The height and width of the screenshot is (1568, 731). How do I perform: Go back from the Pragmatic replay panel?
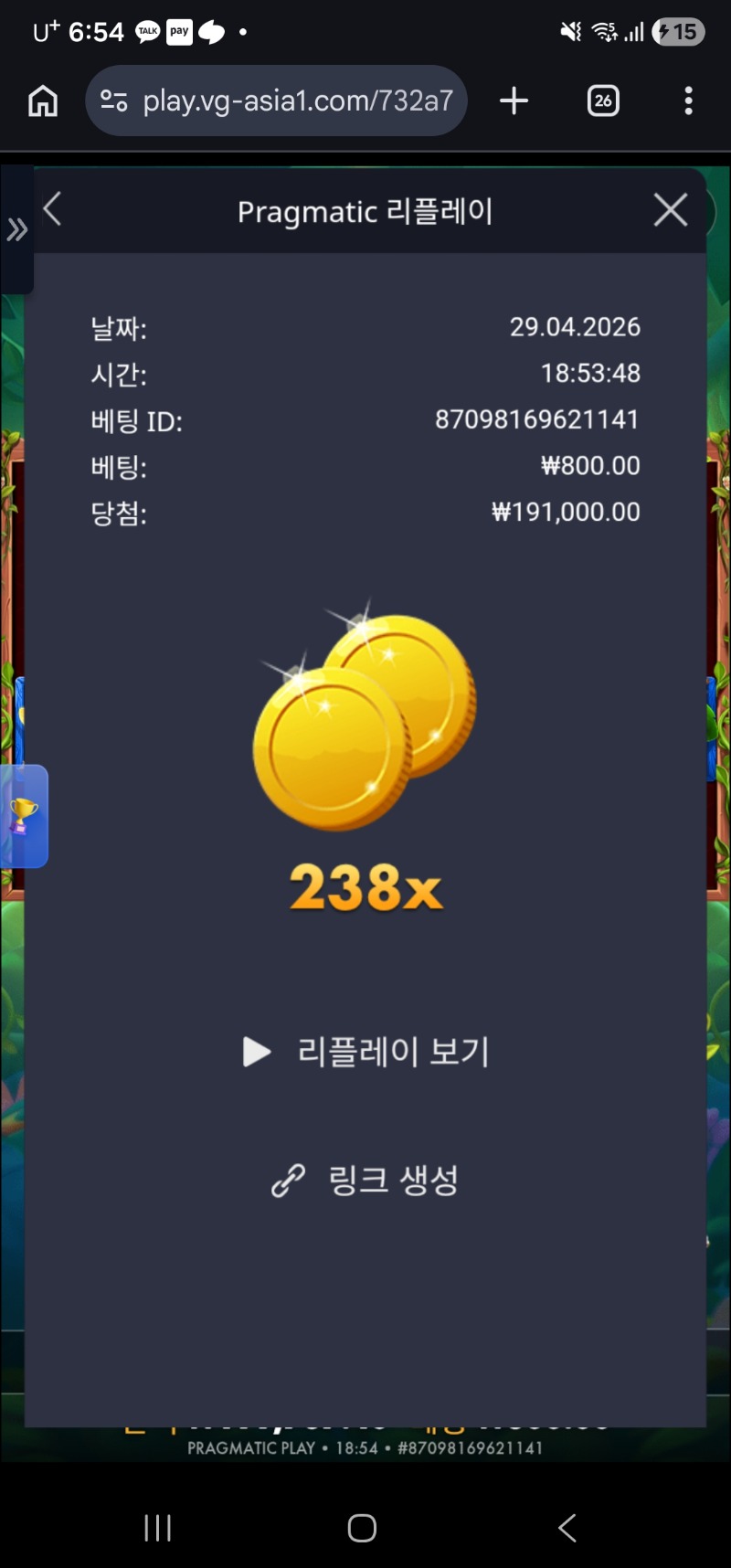[x=53, y=209]
